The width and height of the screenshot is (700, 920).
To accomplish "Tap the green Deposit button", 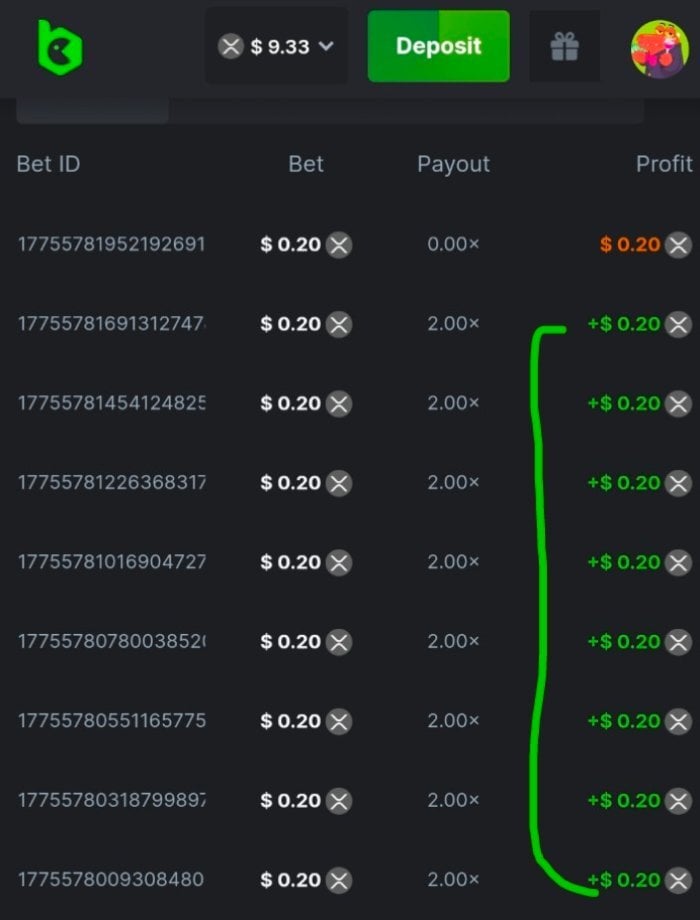I will coord(438,46).
